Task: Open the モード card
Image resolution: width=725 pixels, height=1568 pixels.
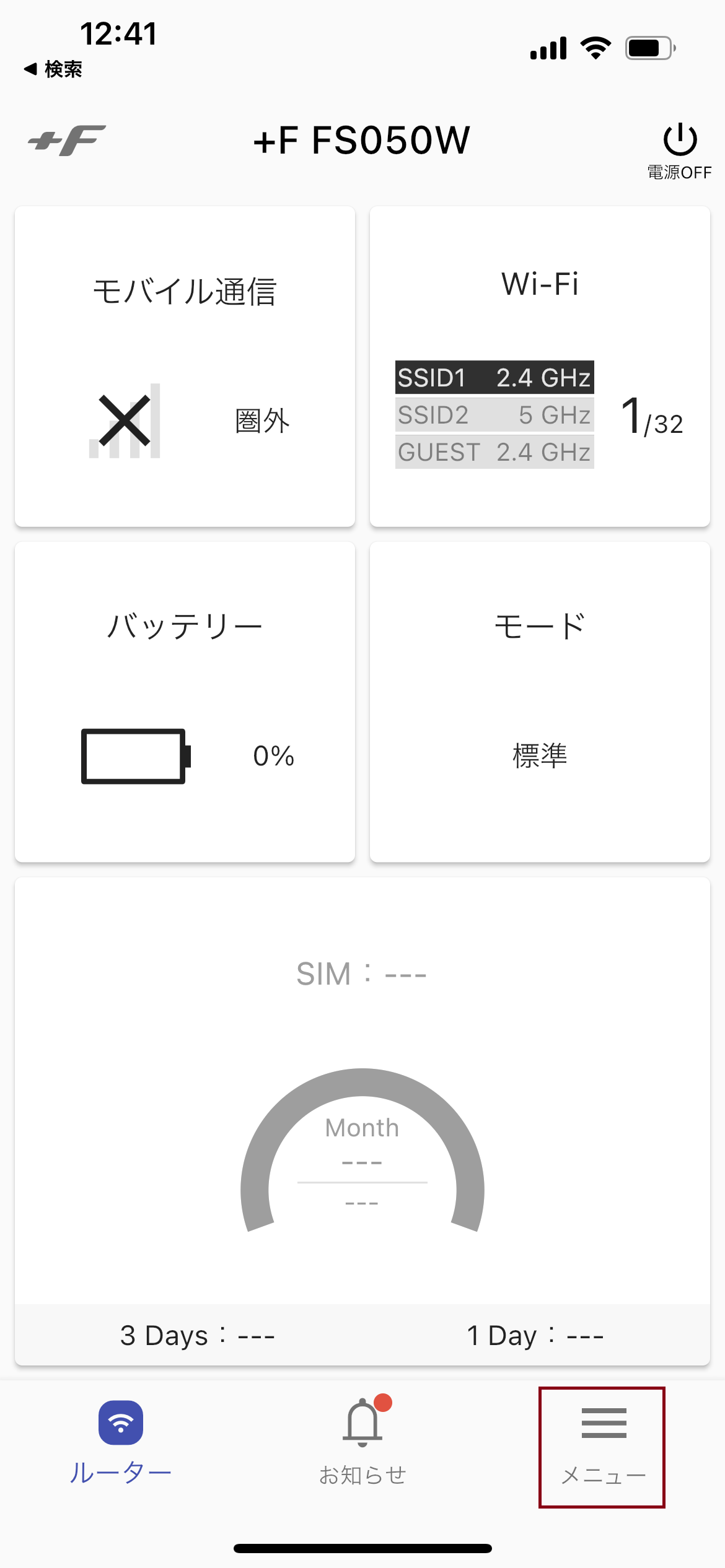Action: tap(540, 702)
